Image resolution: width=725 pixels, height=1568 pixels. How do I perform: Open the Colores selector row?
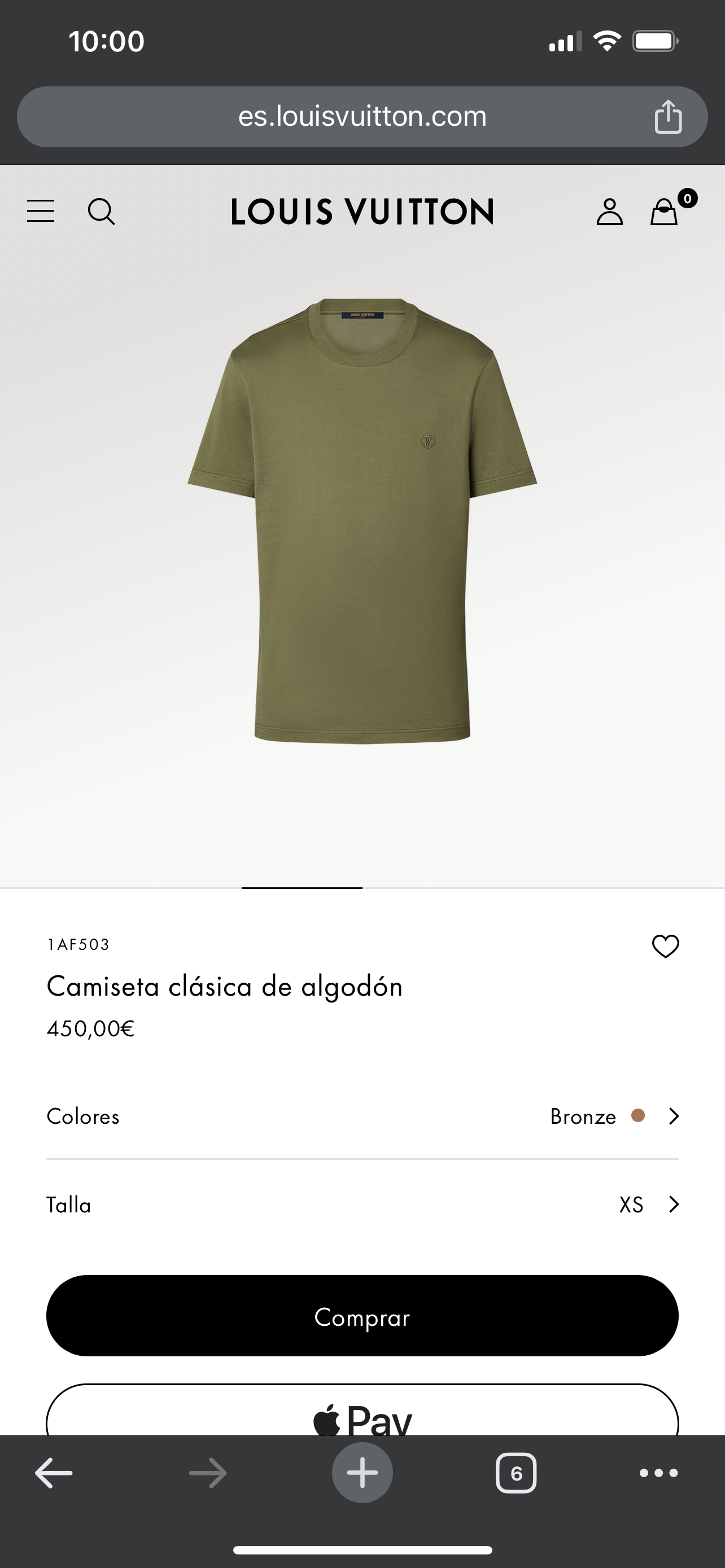[362, 1116]
